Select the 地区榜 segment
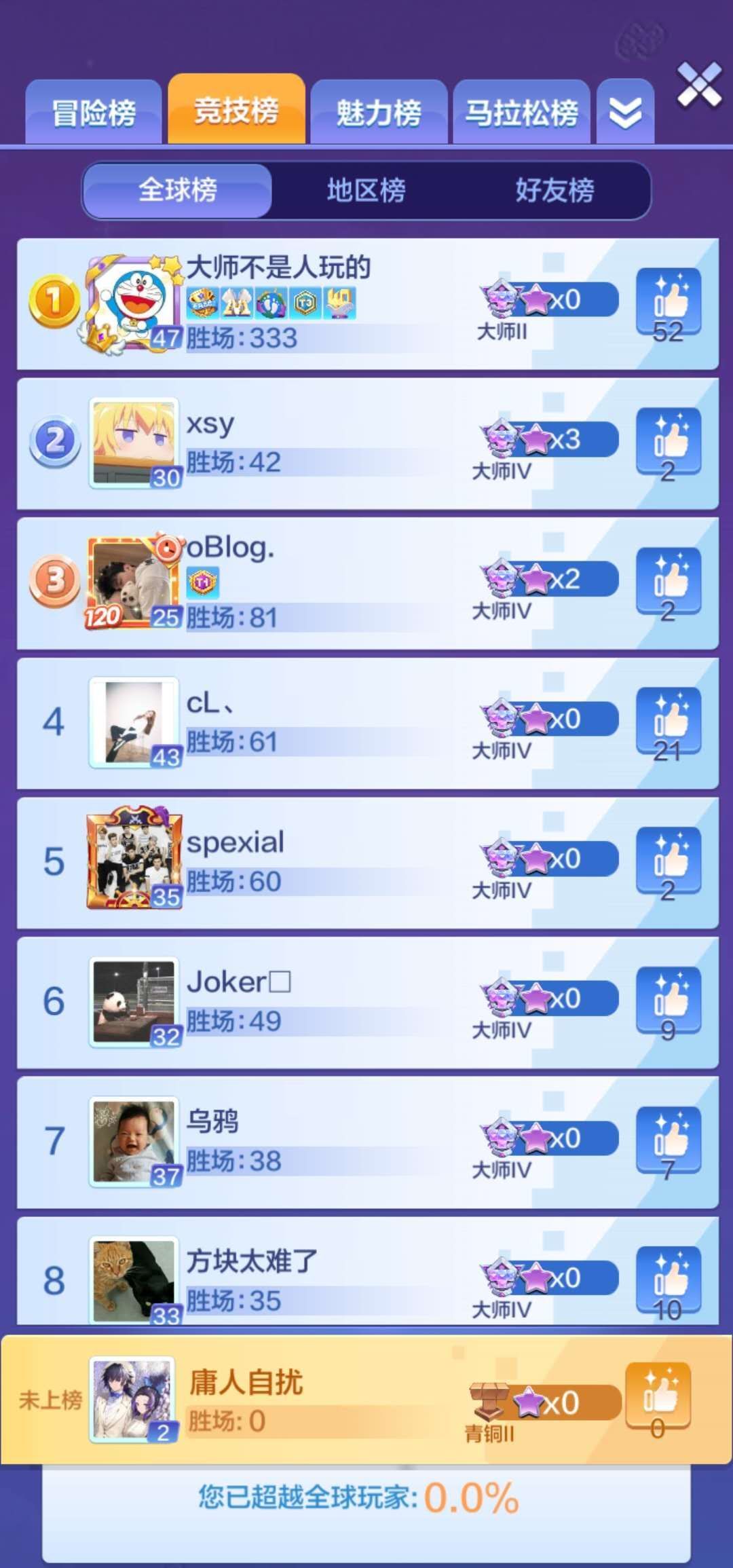 [x=366, y=190]
